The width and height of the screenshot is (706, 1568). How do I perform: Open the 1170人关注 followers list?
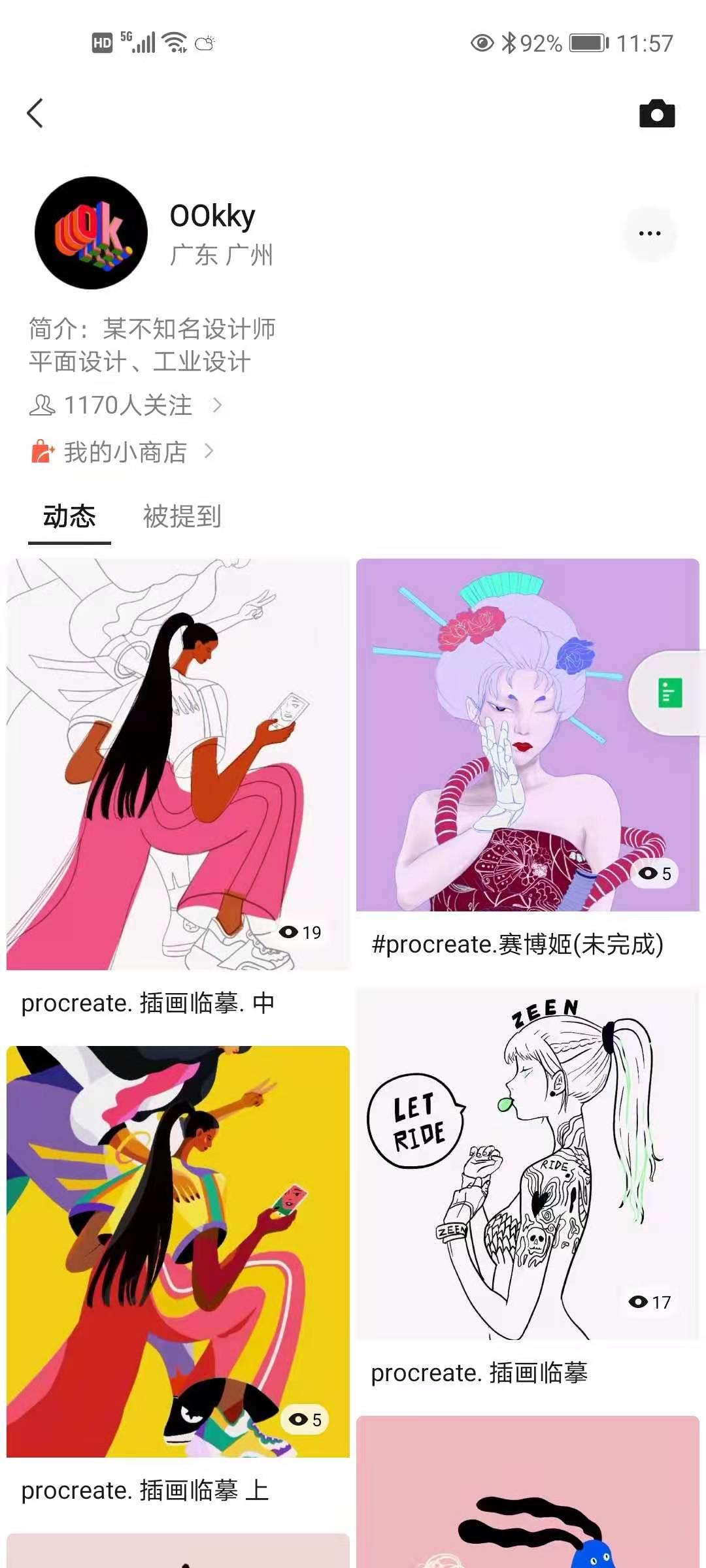[x=126, y=405]
